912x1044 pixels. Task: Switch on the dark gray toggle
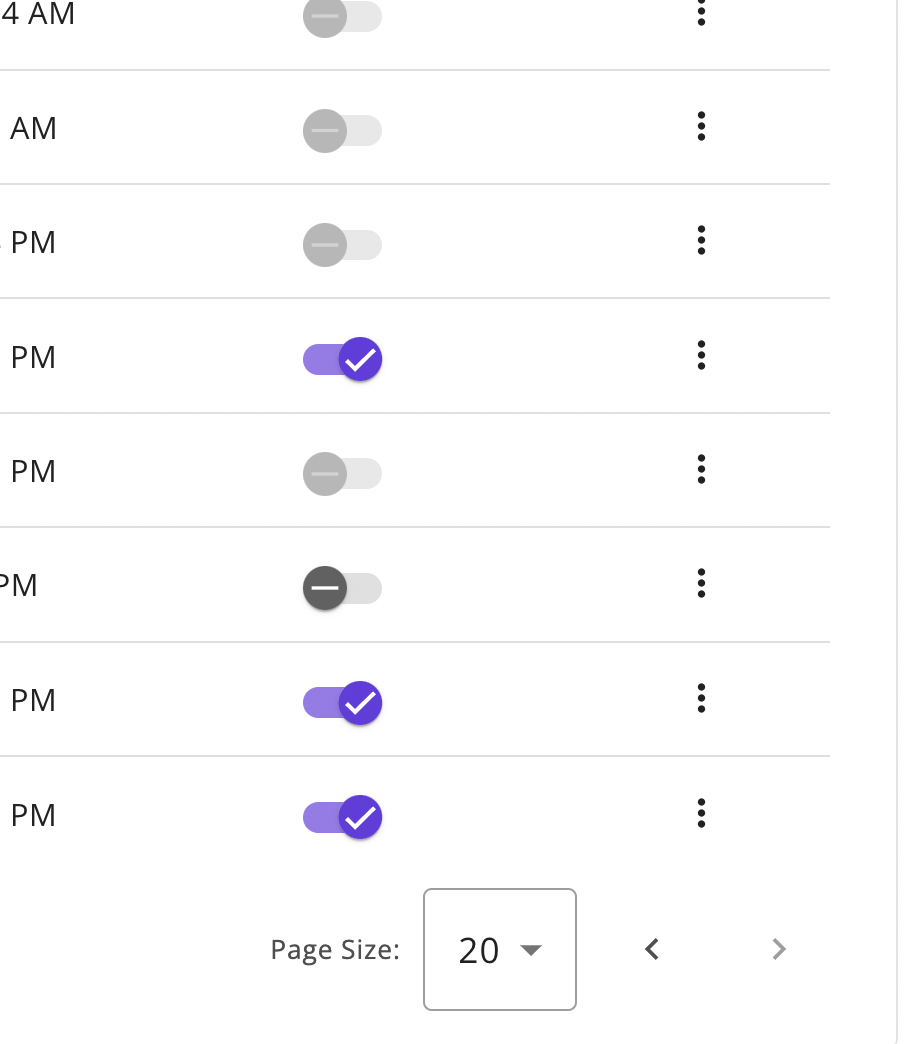[342, 588]
